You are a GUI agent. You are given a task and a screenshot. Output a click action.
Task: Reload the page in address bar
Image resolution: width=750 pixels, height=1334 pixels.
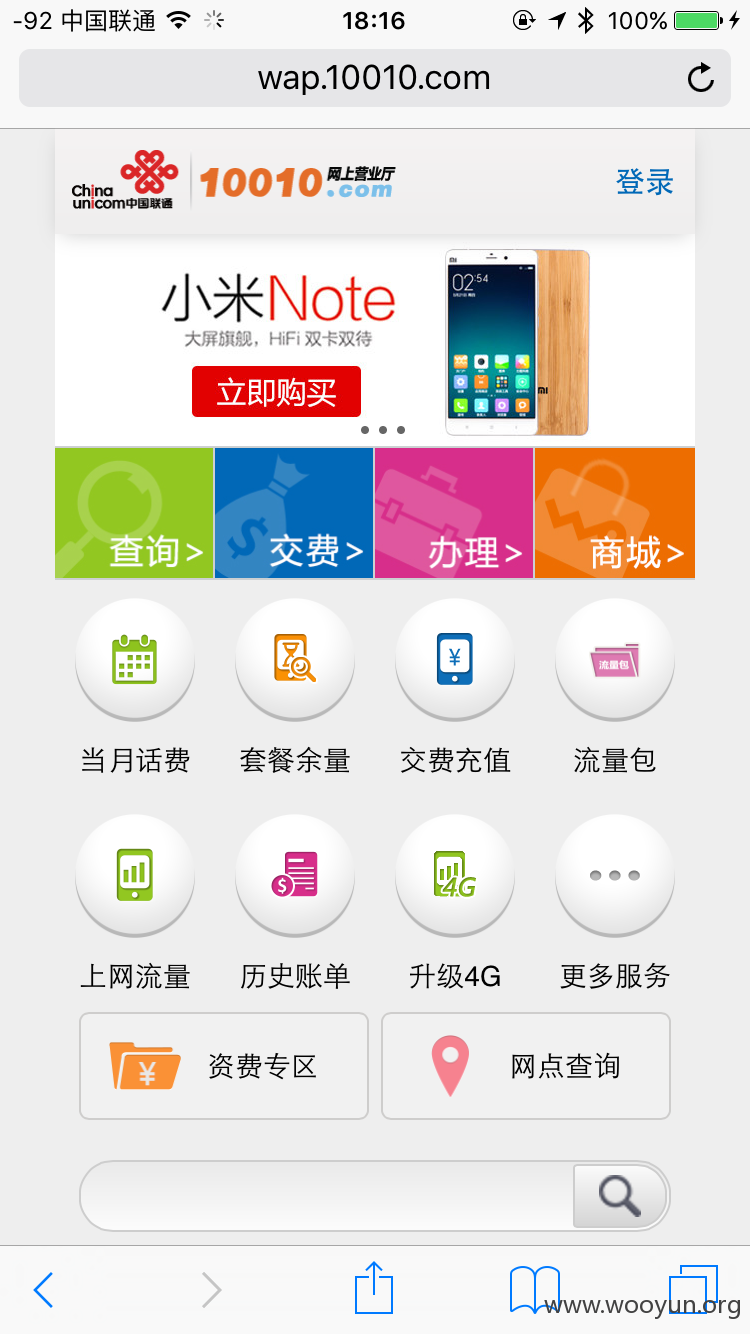pyautogui.click(x=701, y=78)
